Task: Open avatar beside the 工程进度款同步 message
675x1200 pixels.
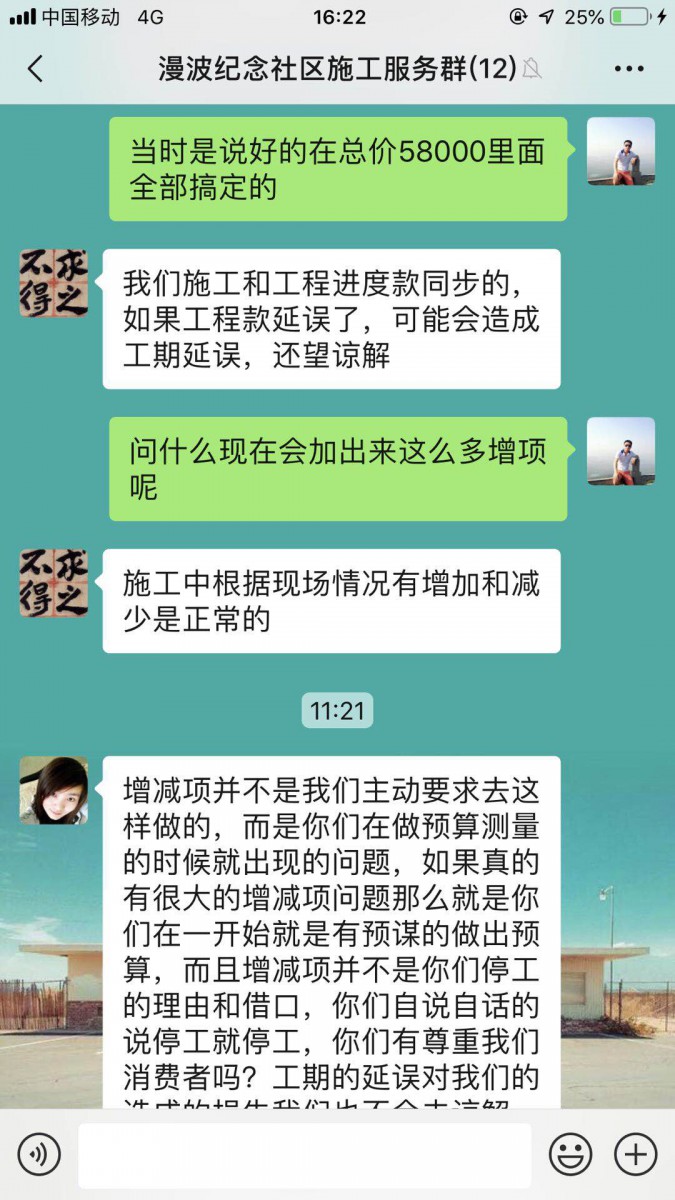Action: (x=54, y=284)
